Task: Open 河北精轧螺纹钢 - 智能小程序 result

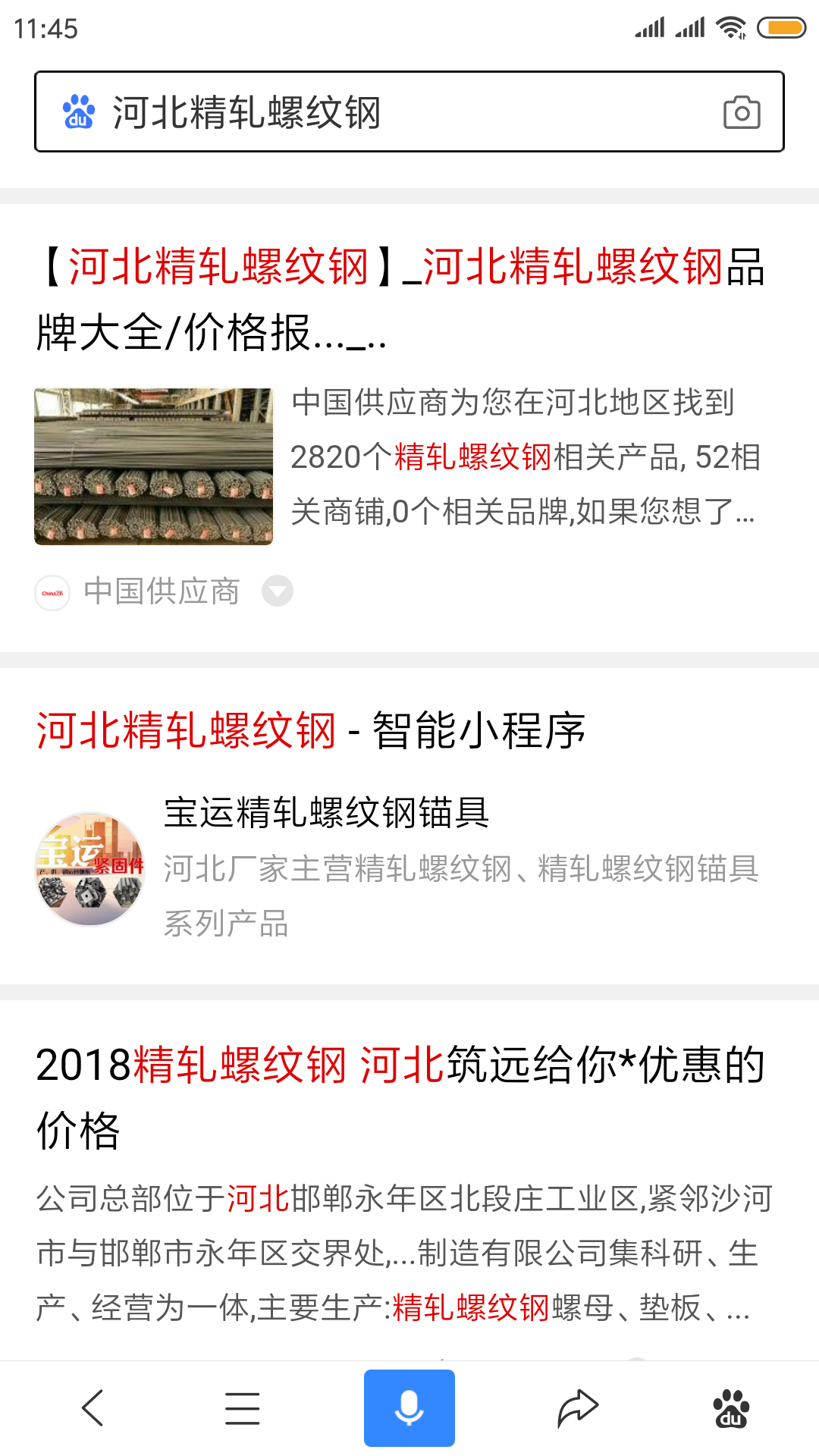Action: (x=311, y=731)
